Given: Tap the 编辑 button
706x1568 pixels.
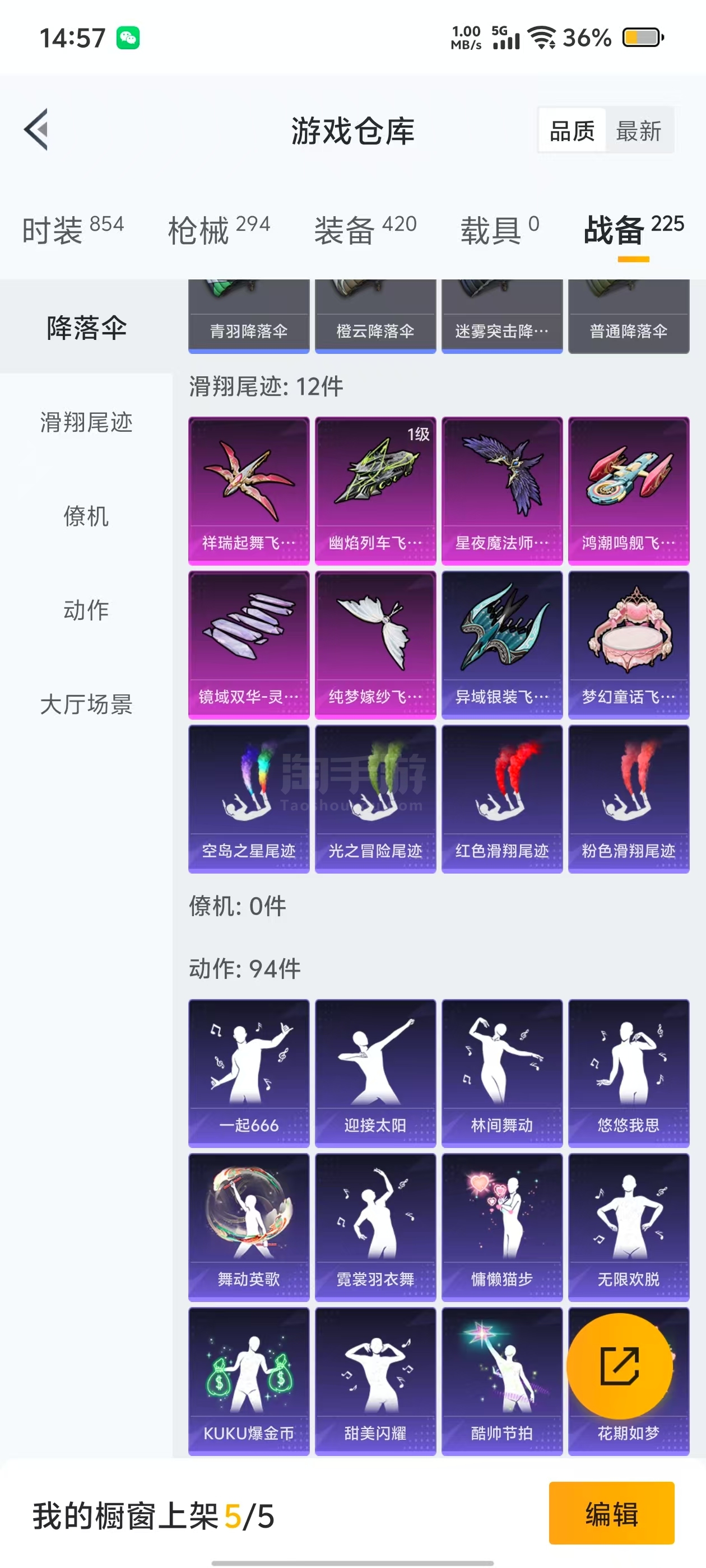Looking at the screenshot, I should coord(611,1513).
